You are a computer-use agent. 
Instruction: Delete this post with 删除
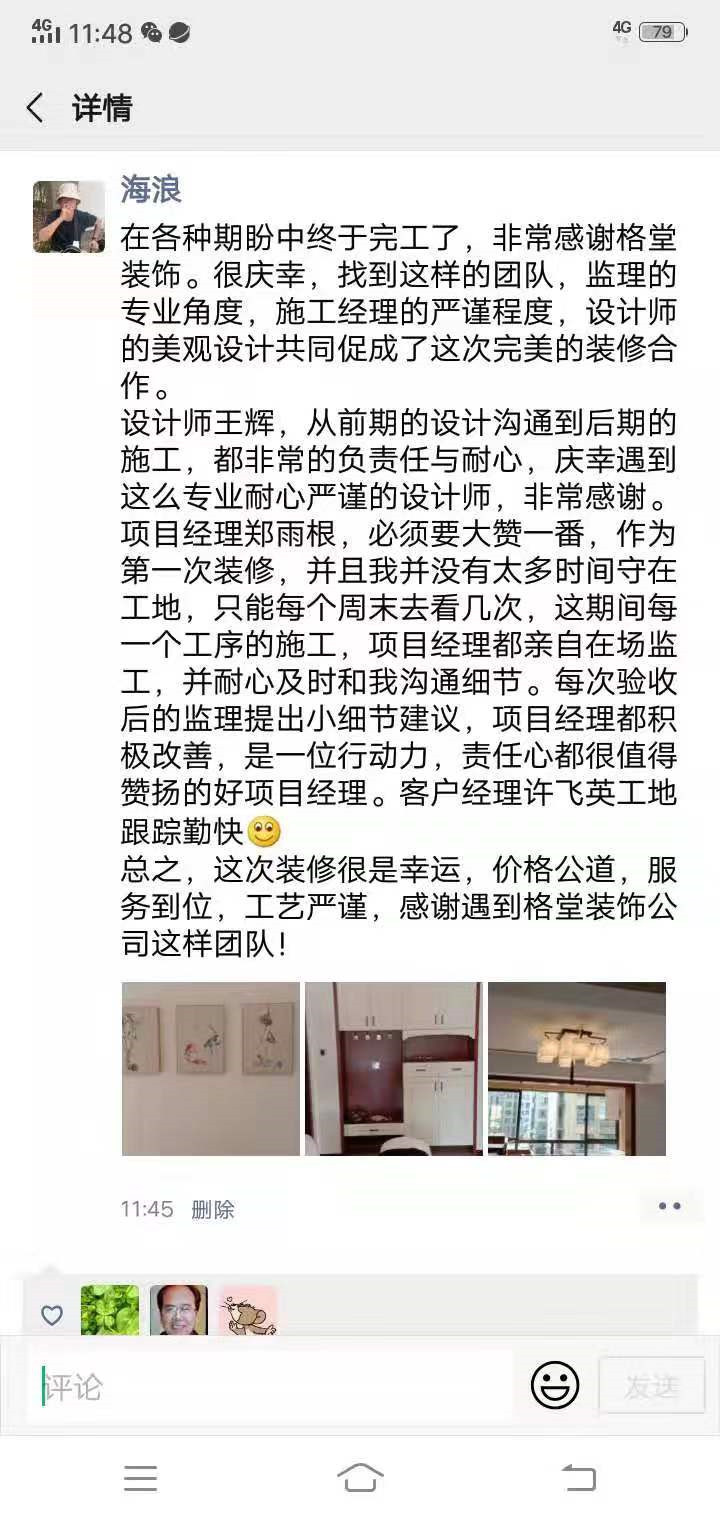click(212, 1209)
